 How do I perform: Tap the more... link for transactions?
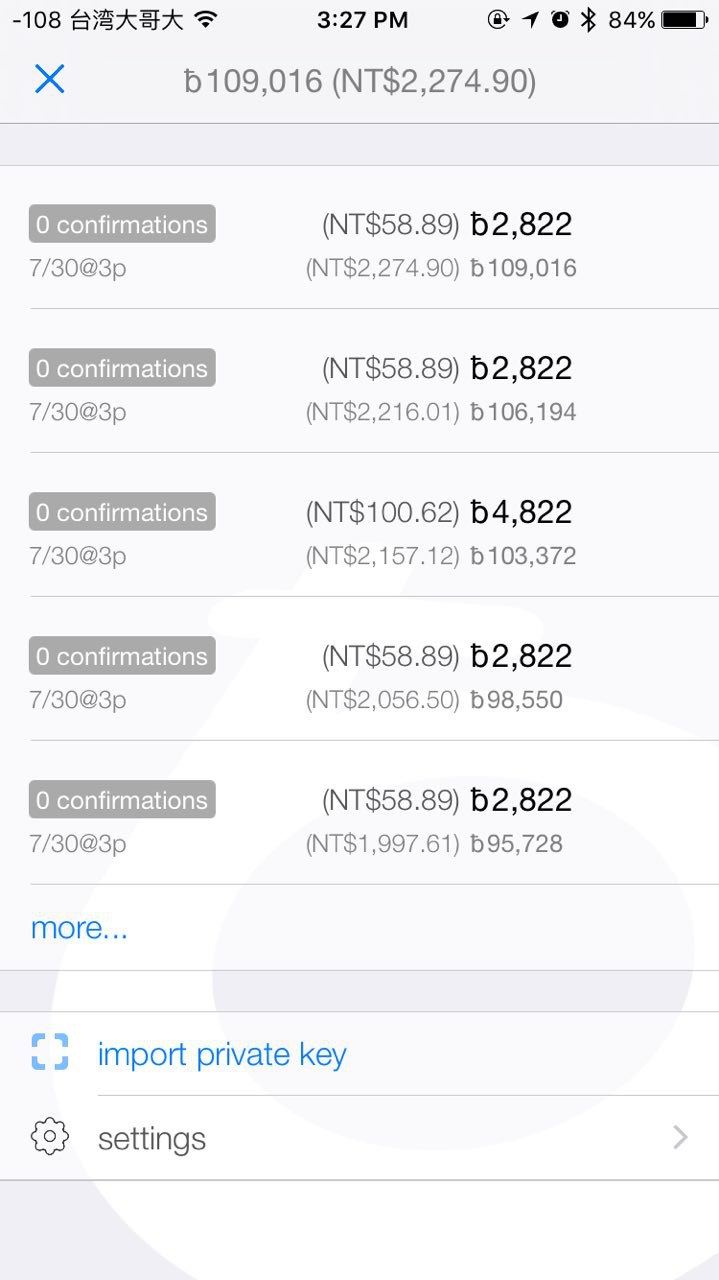79,928
